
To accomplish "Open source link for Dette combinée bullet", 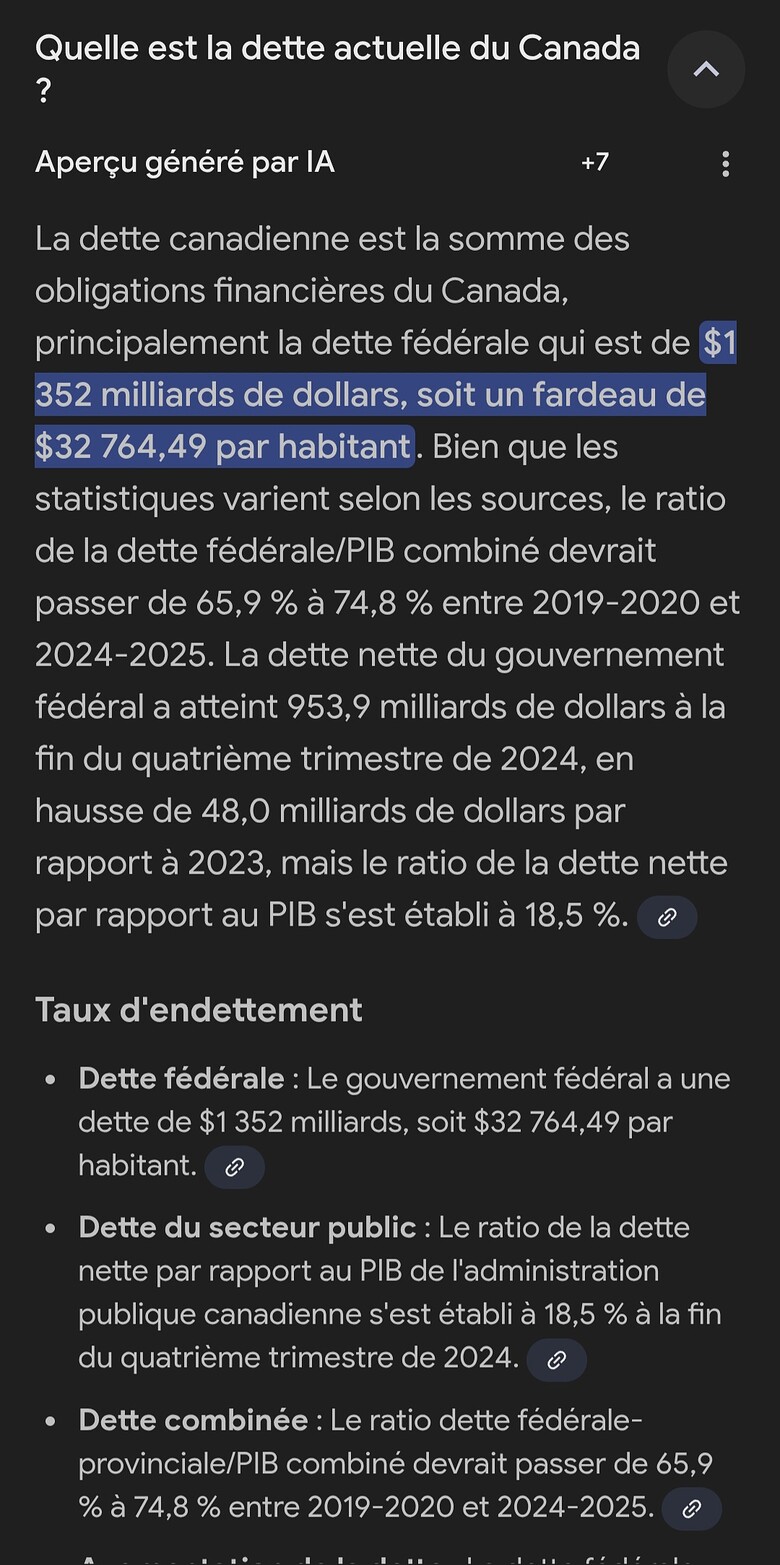I will [691, 1509].
